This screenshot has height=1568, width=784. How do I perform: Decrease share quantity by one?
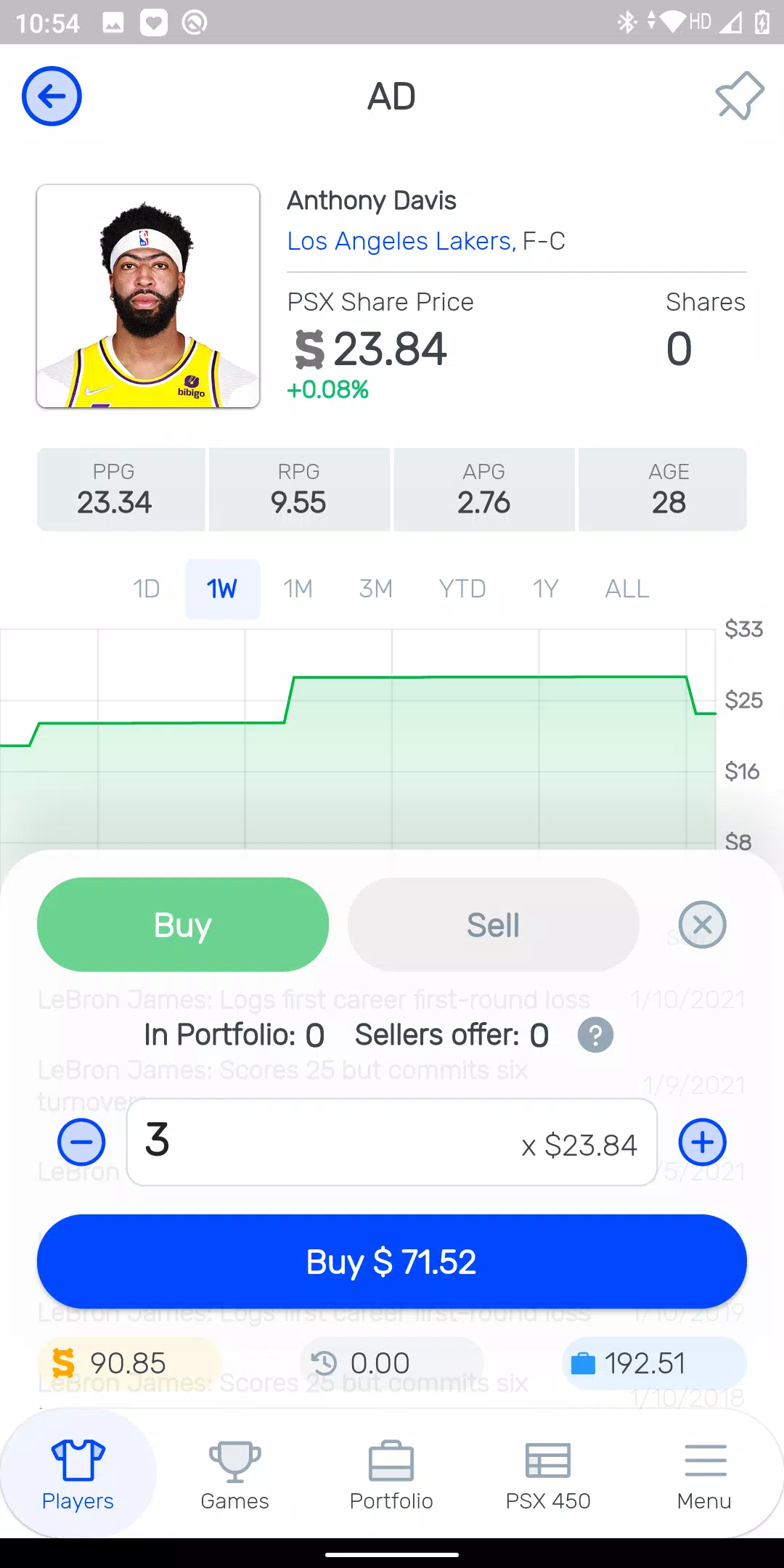tap(81, 1142)
